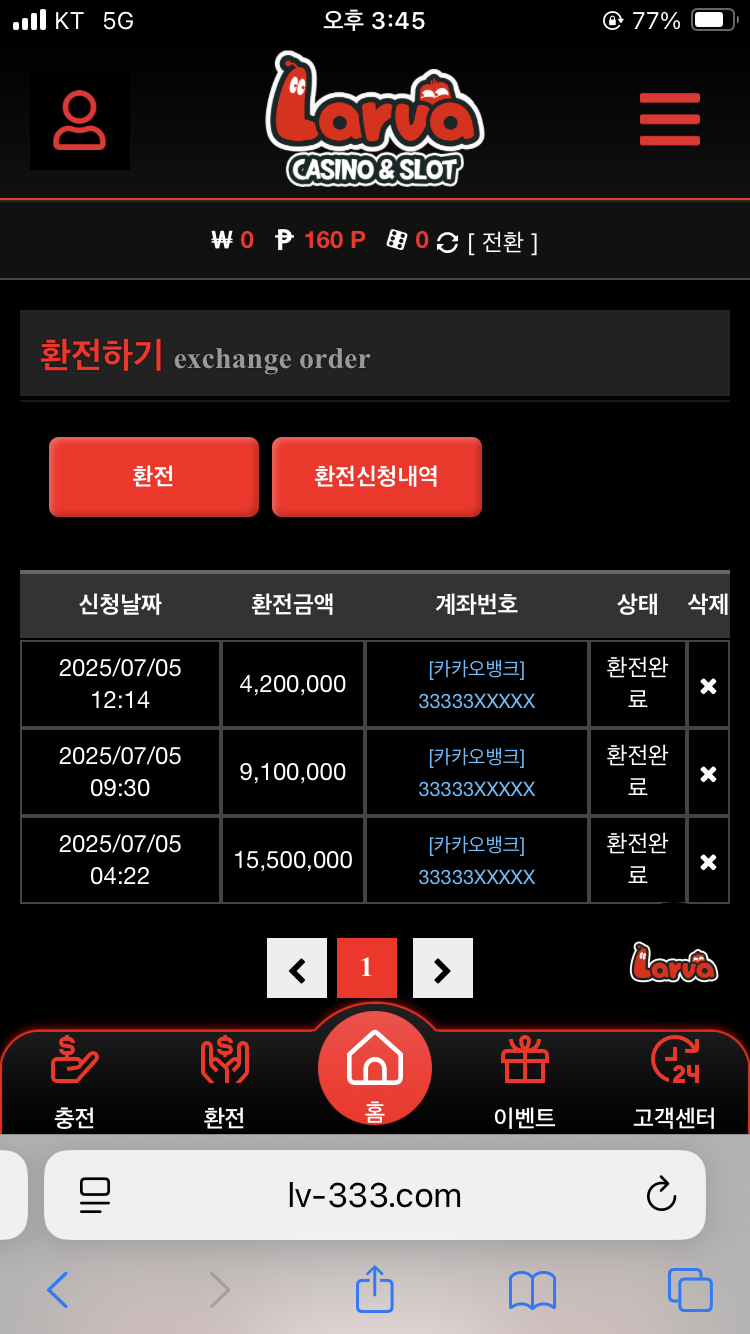Screen dimensions: 750x1334
Task: Open the hamburger menu
Action: click(670, 119)
